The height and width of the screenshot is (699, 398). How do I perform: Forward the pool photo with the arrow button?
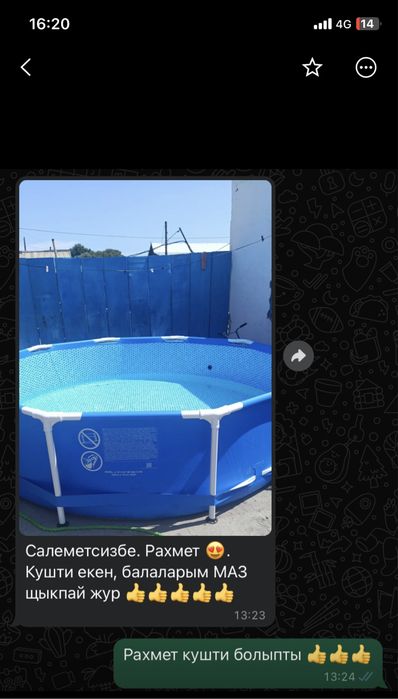click(x=299, y=356)
